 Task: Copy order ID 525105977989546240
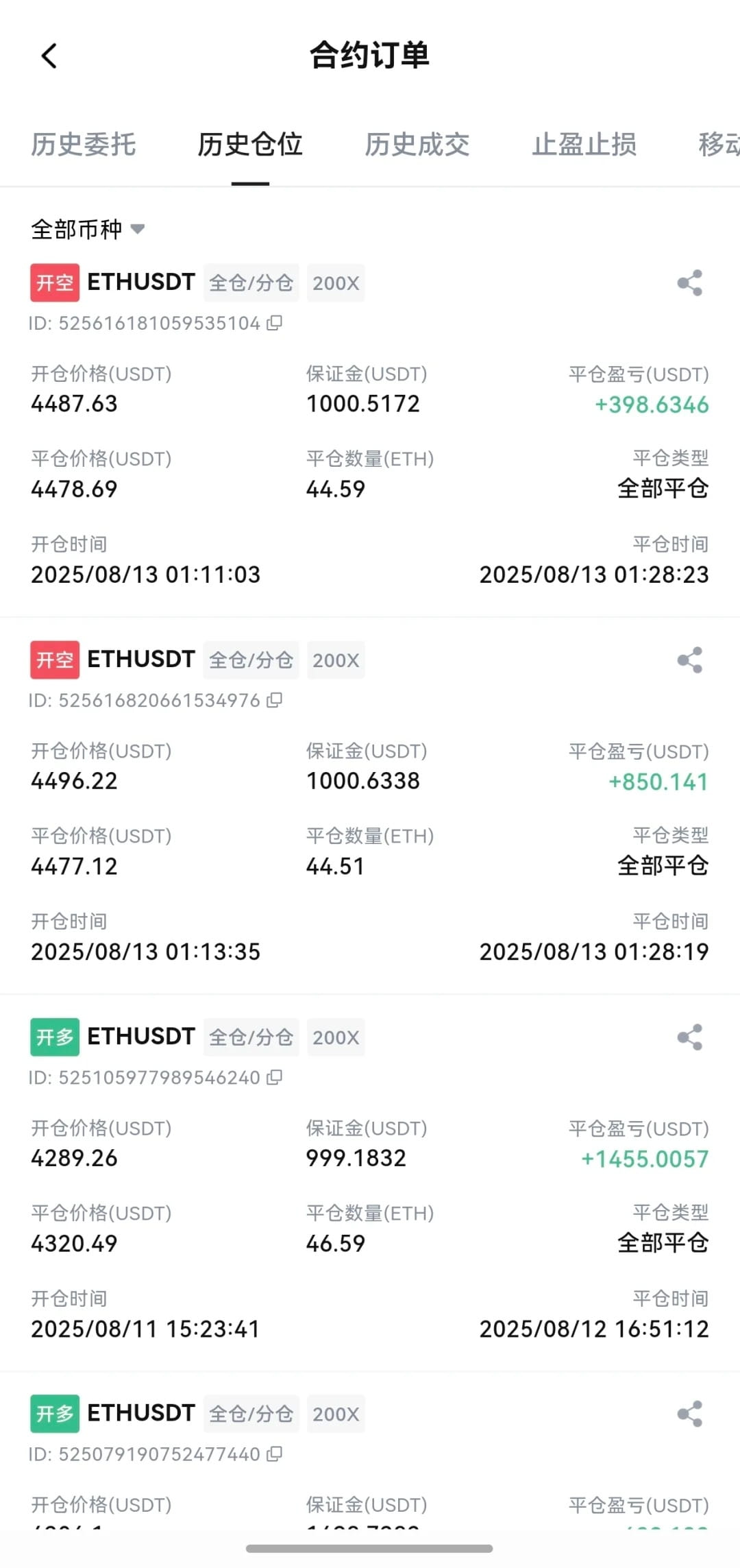point(274,1077)
